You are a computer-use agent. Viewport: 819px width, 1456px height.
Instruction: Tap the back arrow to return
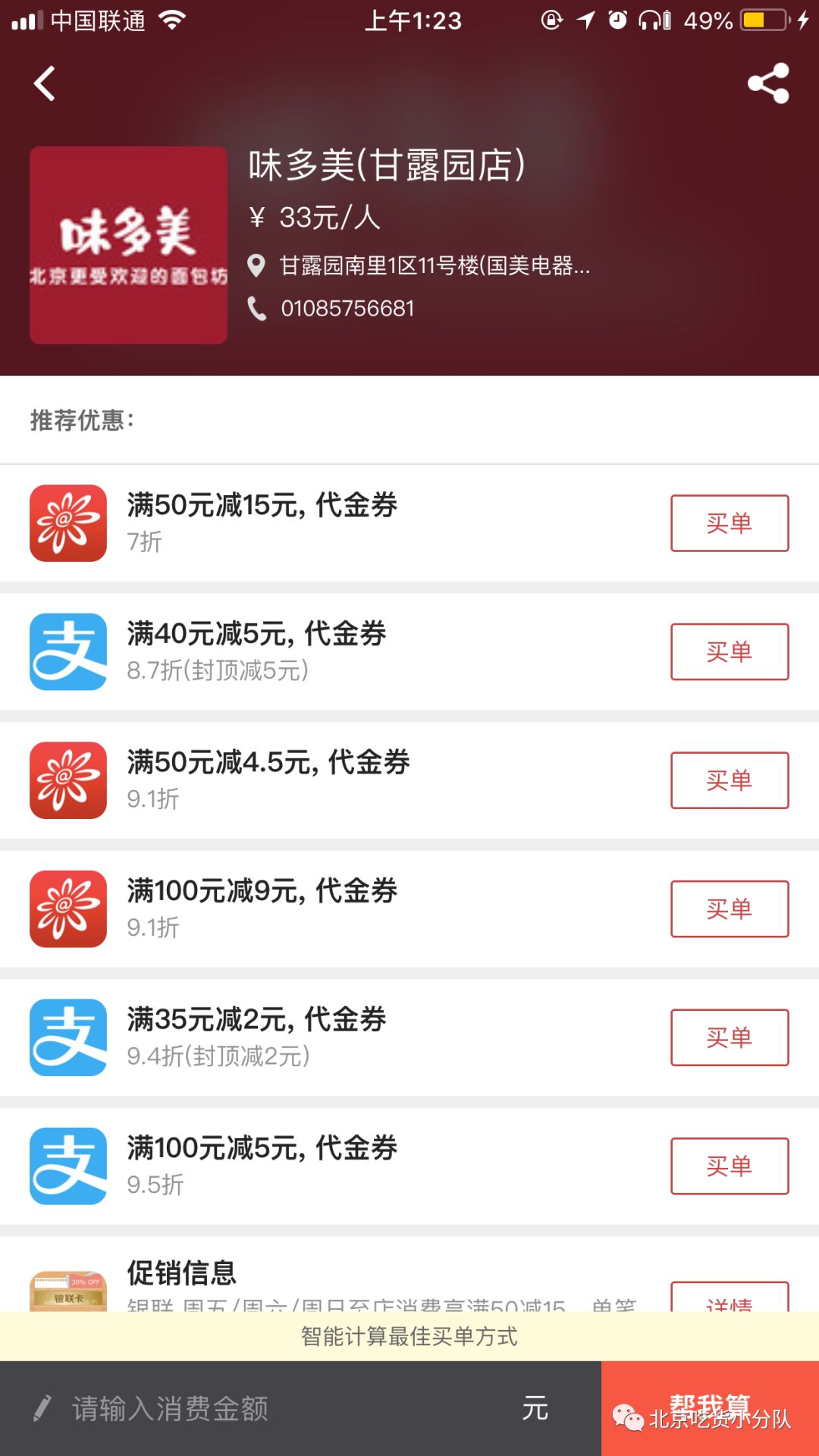43,83
